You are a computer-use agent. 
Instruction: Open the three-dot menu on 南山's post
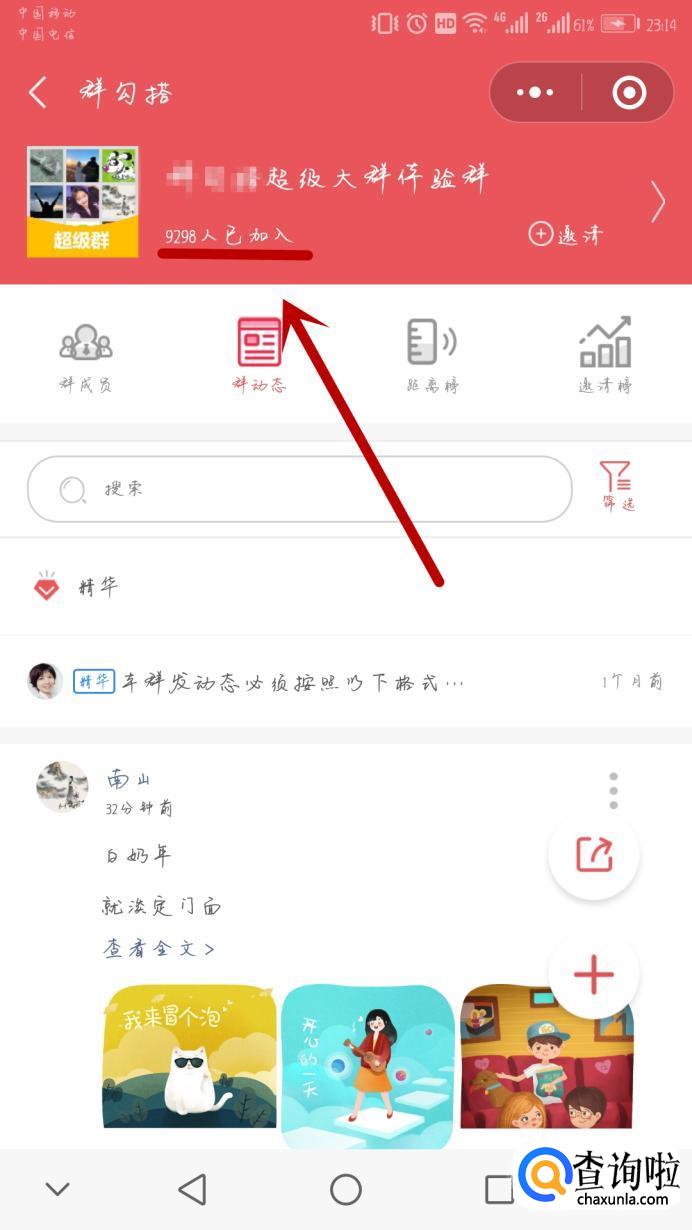(x=613, y=790)
